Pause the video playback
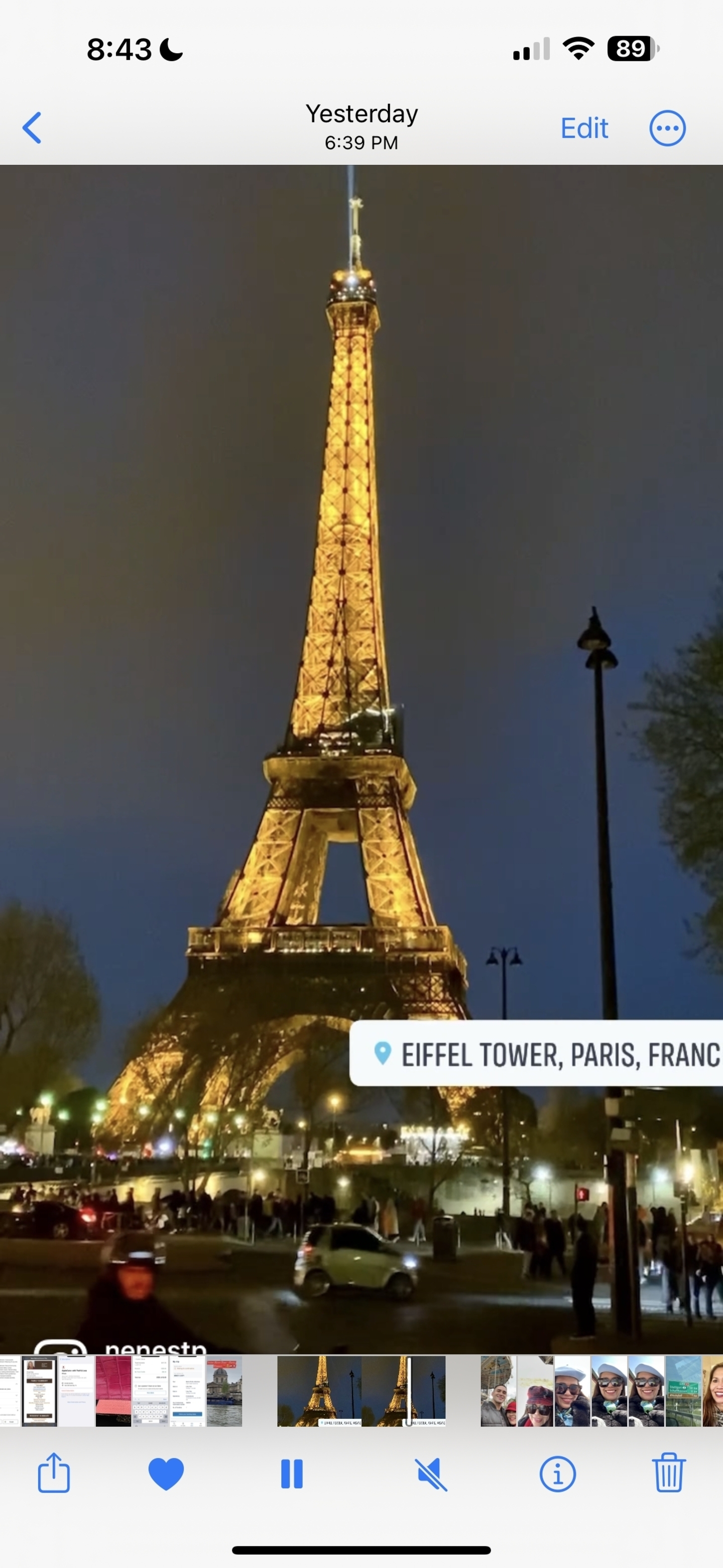The height and width of the screenshot is (1568, 723). coord(292,1474)
